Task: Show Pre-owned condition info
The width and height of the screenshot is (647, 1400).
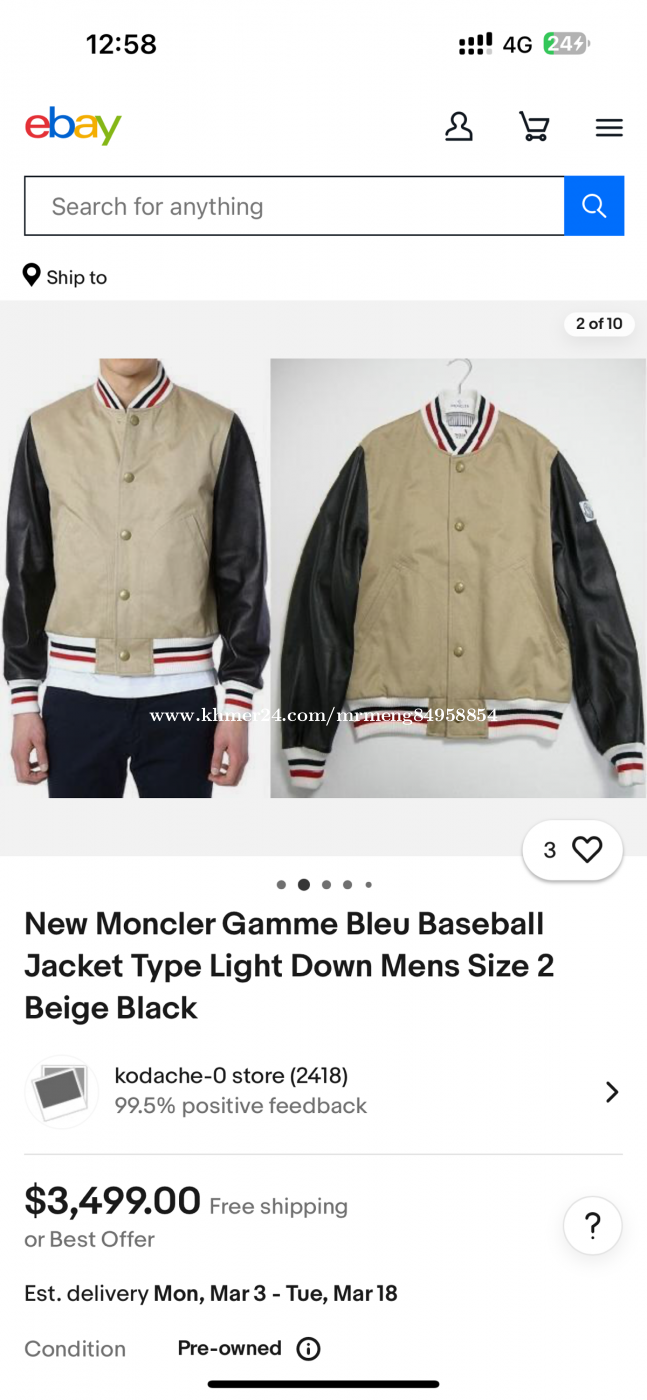Action: 309,1349
